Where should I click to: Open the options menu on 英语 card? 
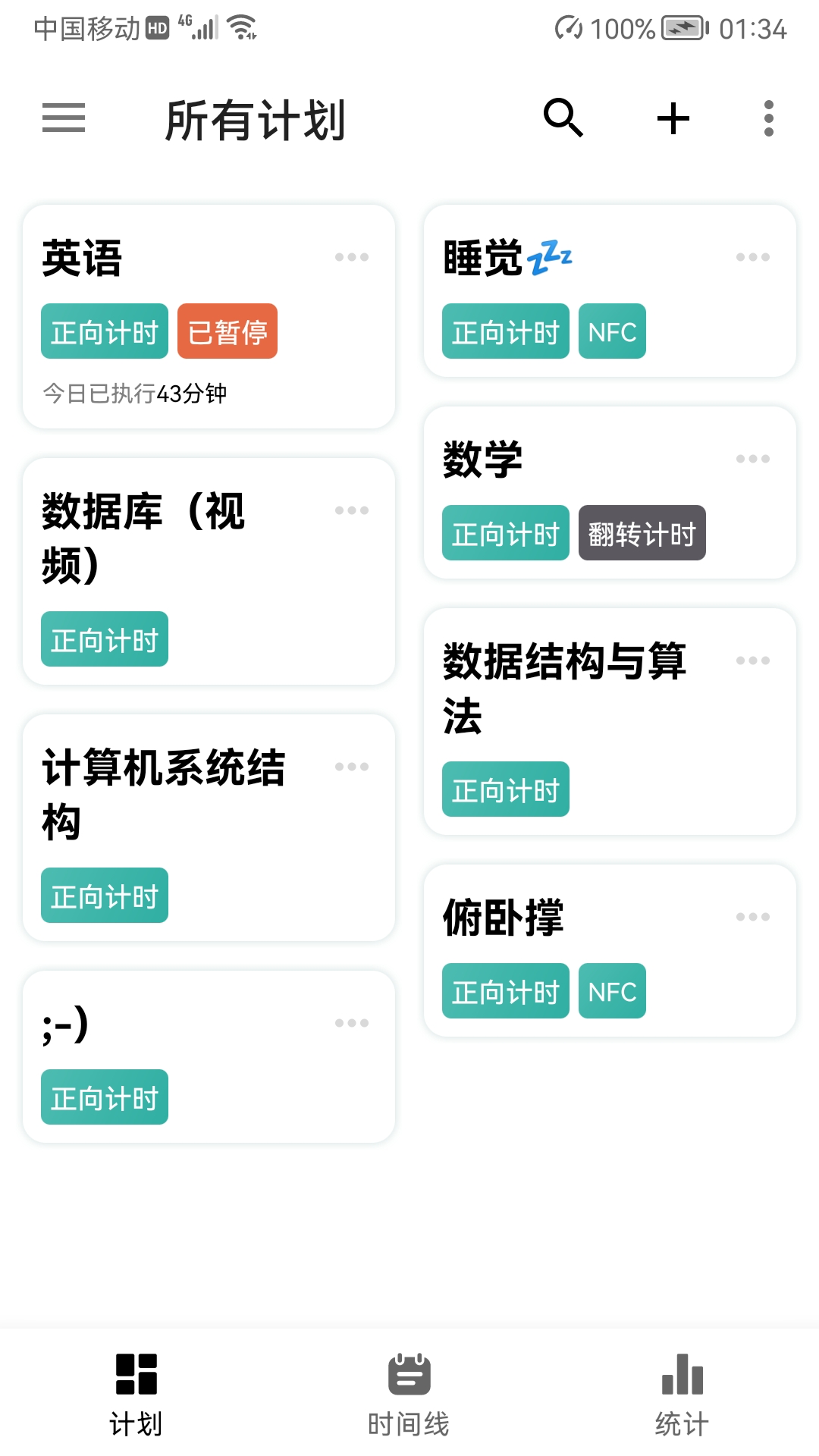[351, 258]
